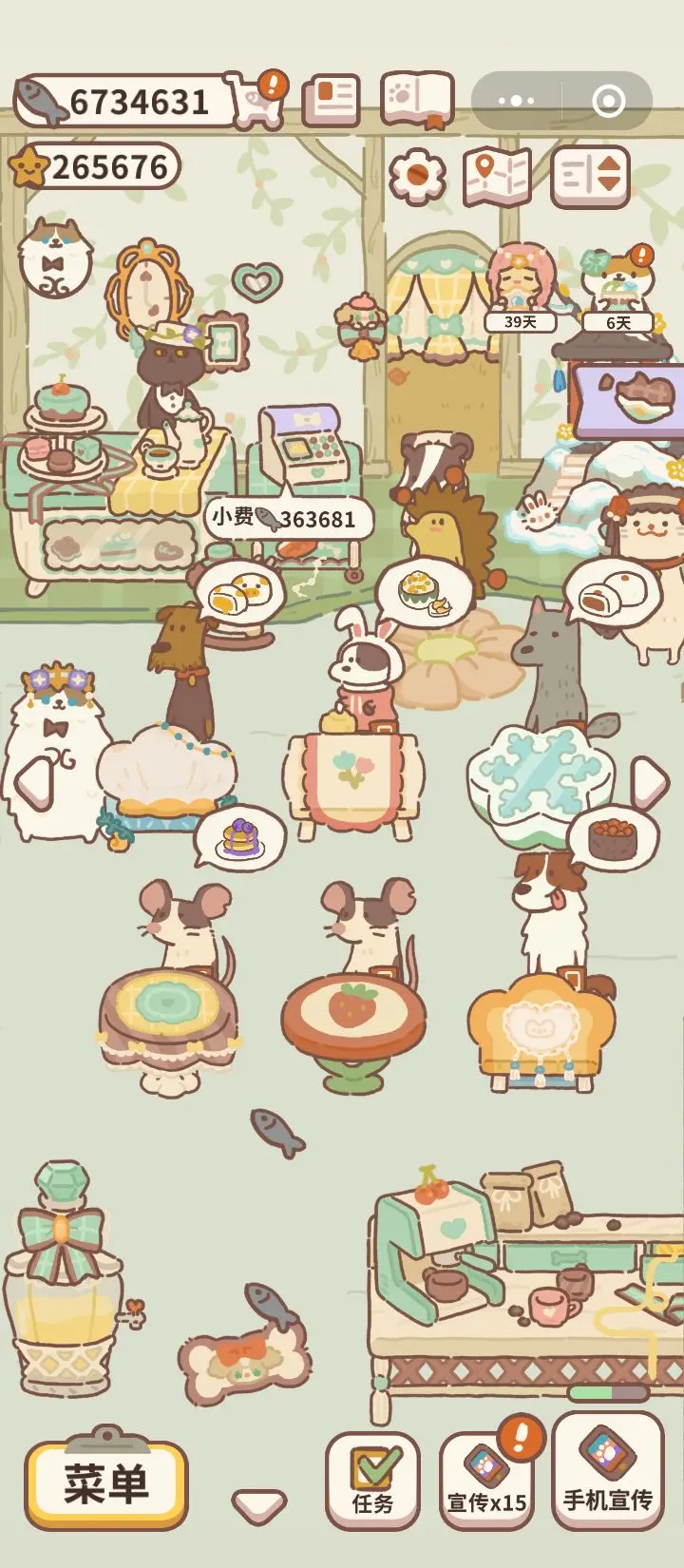Viewport: 684px width, 1568px height.
Task: Open the newspaper icon
Action: [331, 101]
